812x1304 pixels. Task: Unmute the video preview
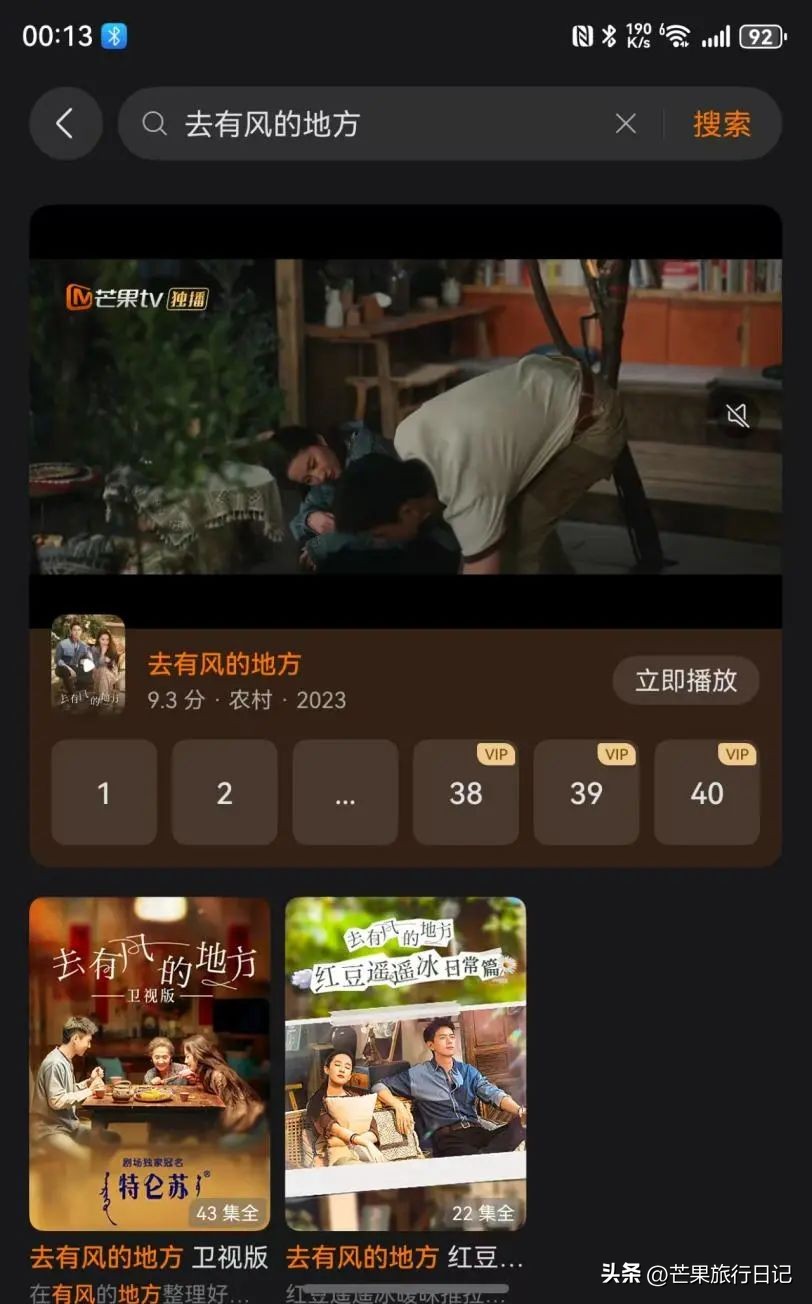tap(738, 415)
